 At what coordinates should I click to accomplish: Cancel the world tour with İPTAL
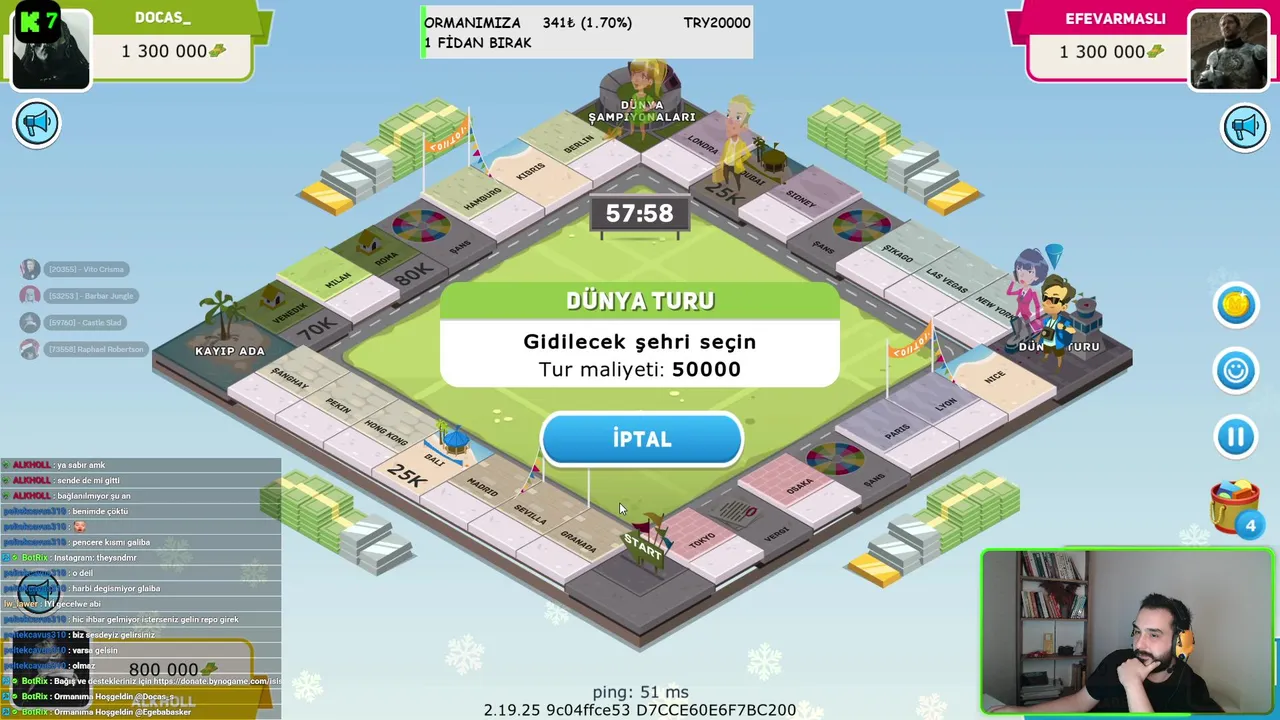coord(641,440)
